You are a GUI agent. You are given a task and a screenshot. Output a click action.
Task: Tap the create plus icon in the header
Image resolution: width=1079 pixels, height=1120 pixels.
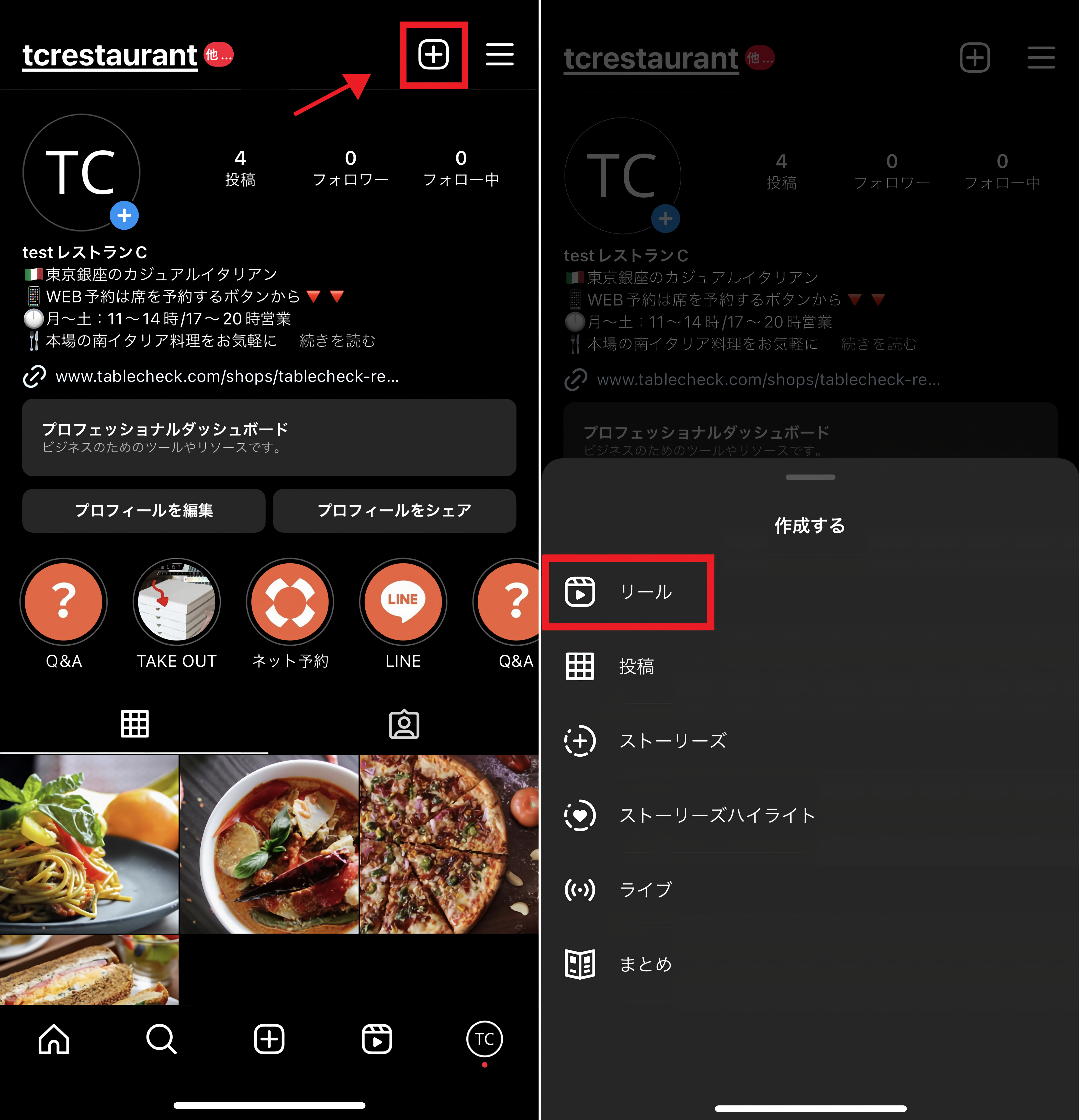tap(433, 55)
